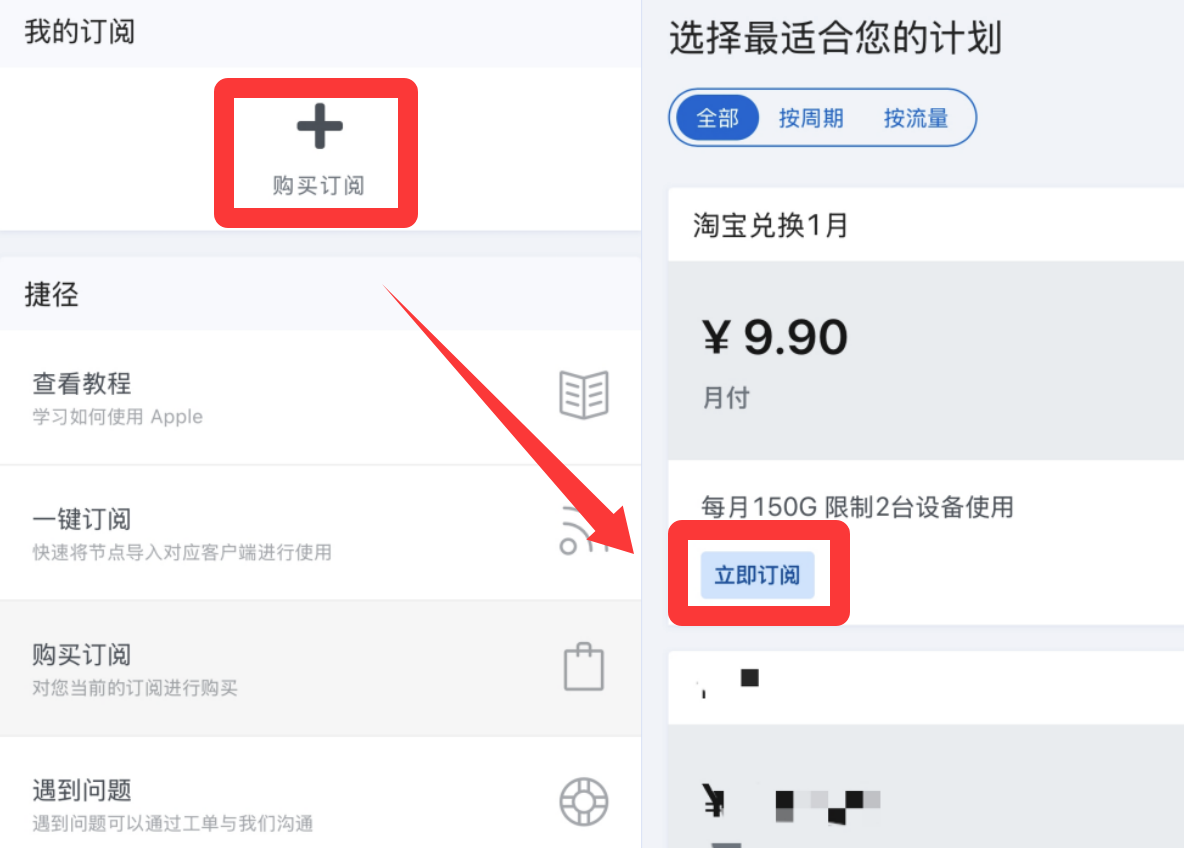Viewport: 1184px width, 848px height.
Task: Switch to the 按周期 filter
Action: click(811, 118)
